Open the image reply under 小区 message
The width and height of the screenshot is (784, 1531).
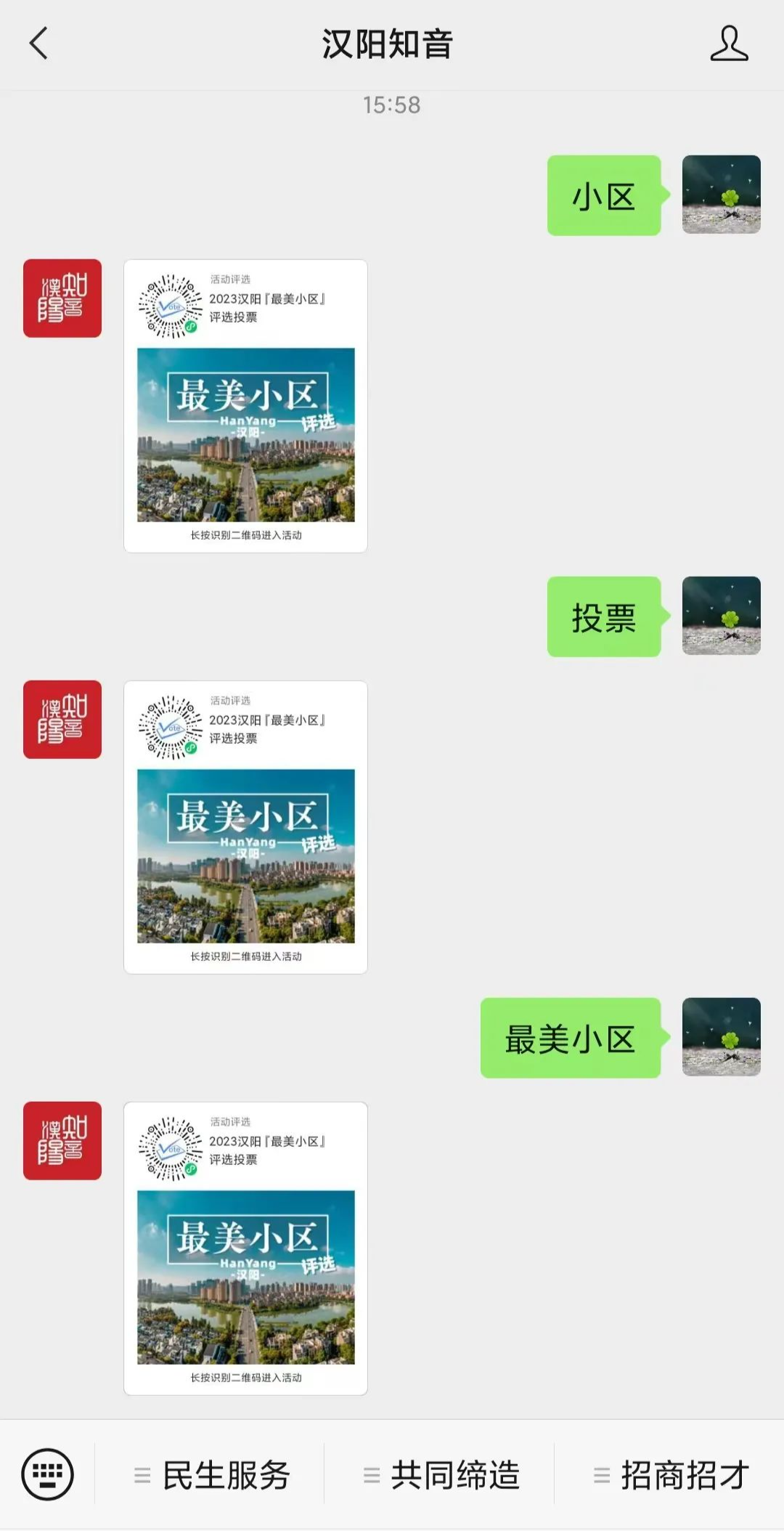point(245,406)
